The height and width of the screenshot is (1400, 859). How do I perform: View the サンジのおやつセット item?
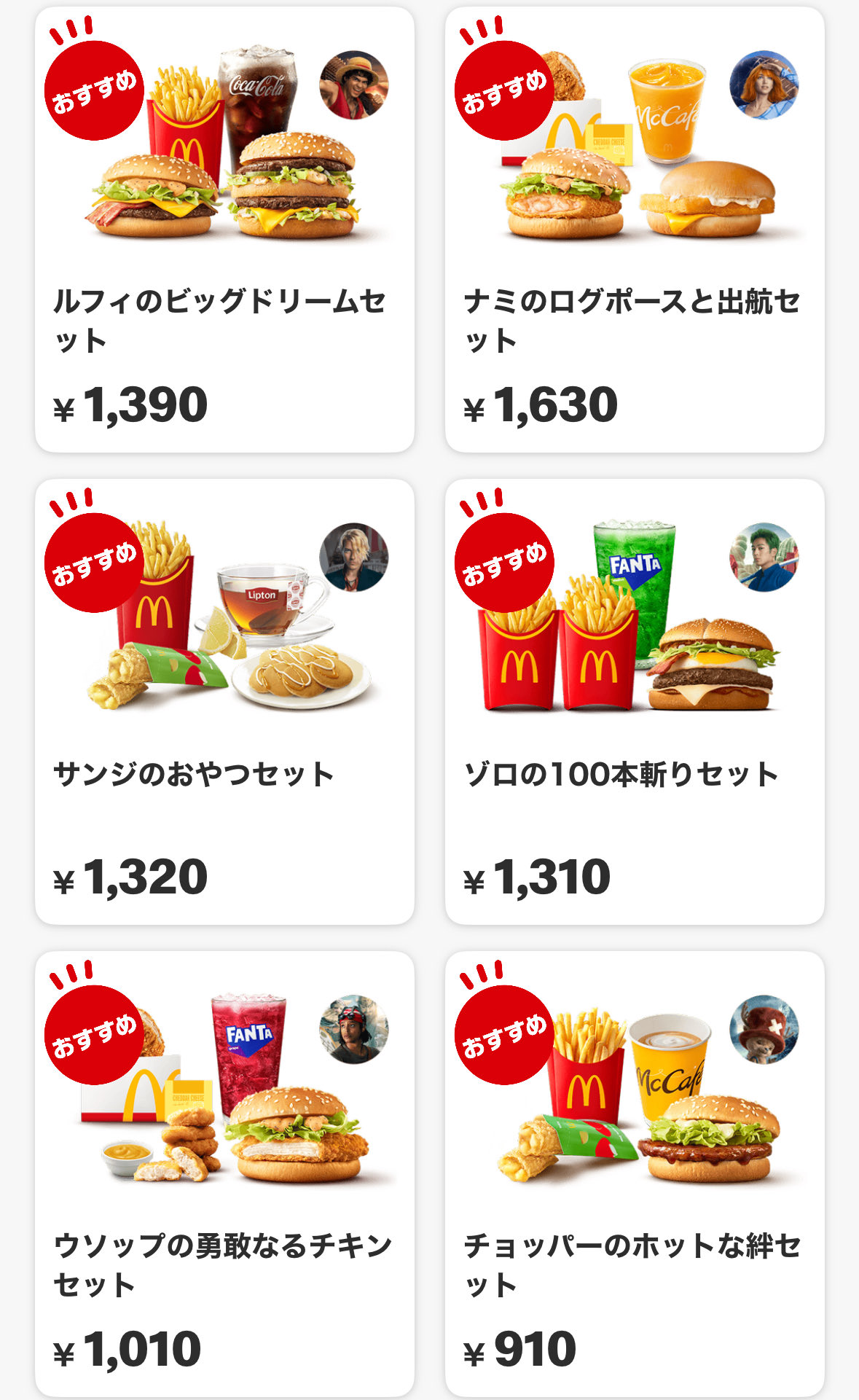point(224,701)
